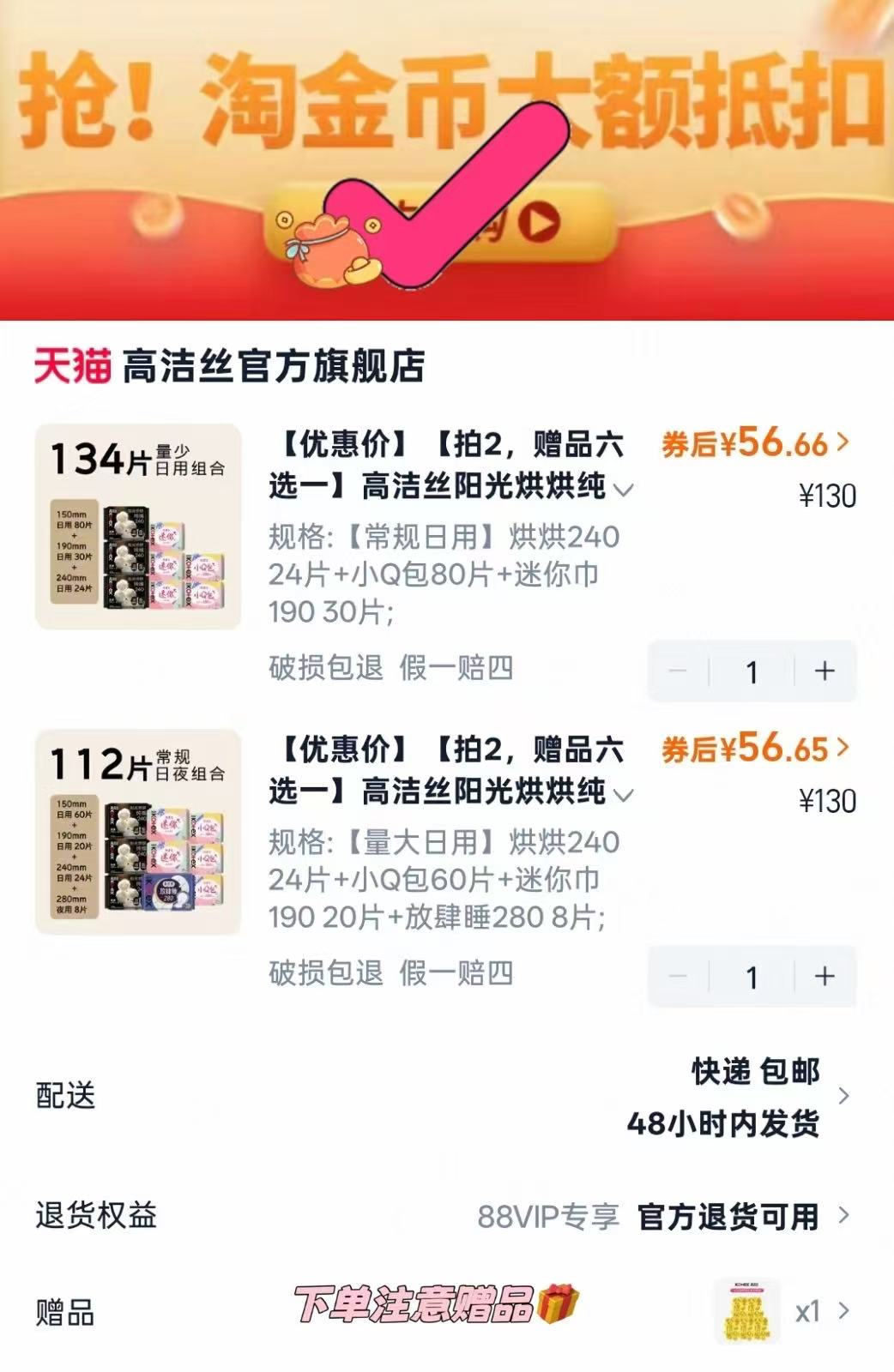Open the 高洁丝官方旗舰店 store page
Image resolution: width=894 pixels, height=1372 pixels.
(275, 367)
